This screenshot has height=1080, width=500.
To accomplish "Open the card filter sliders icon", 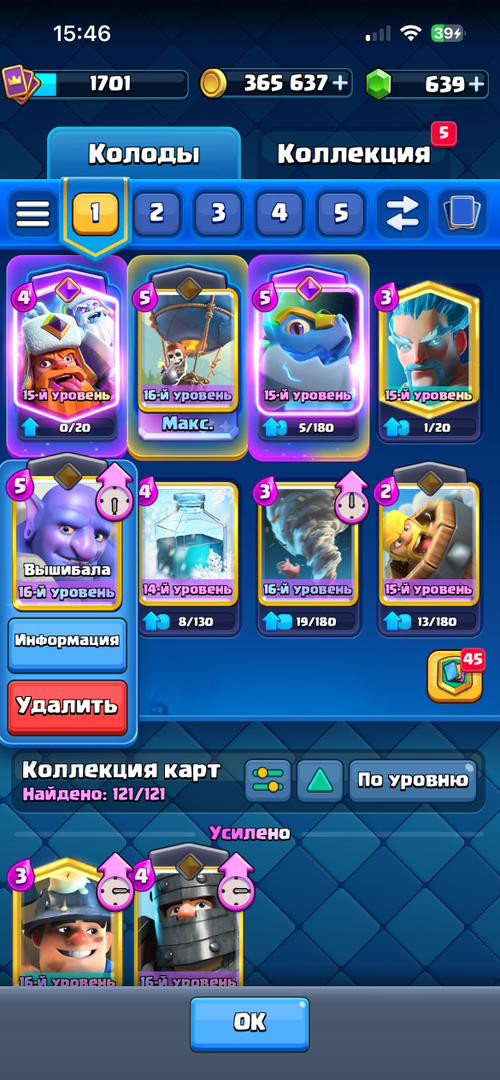I will click(x=268, y=780).
